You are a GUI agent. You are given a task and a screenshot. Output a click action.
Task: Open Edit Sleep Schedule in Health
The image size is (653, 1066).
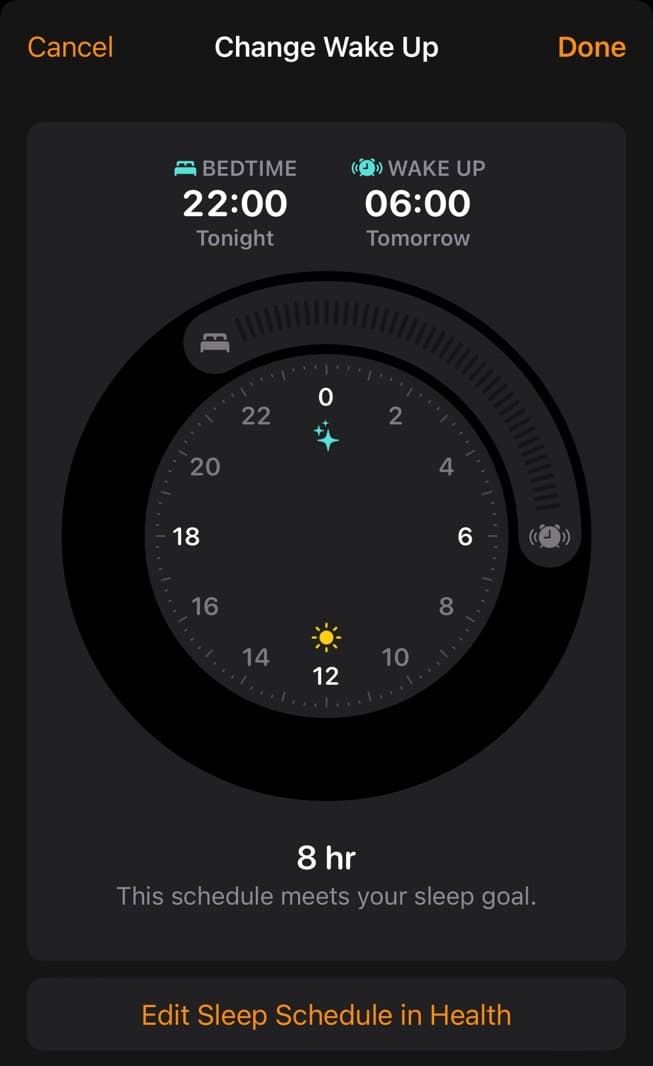pos(326,1015)
